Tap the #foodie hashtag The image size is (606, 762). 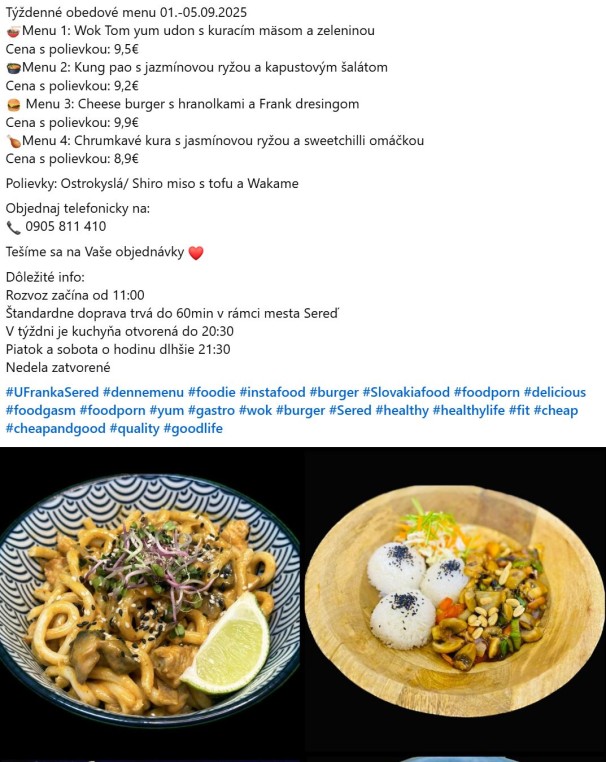211,393
